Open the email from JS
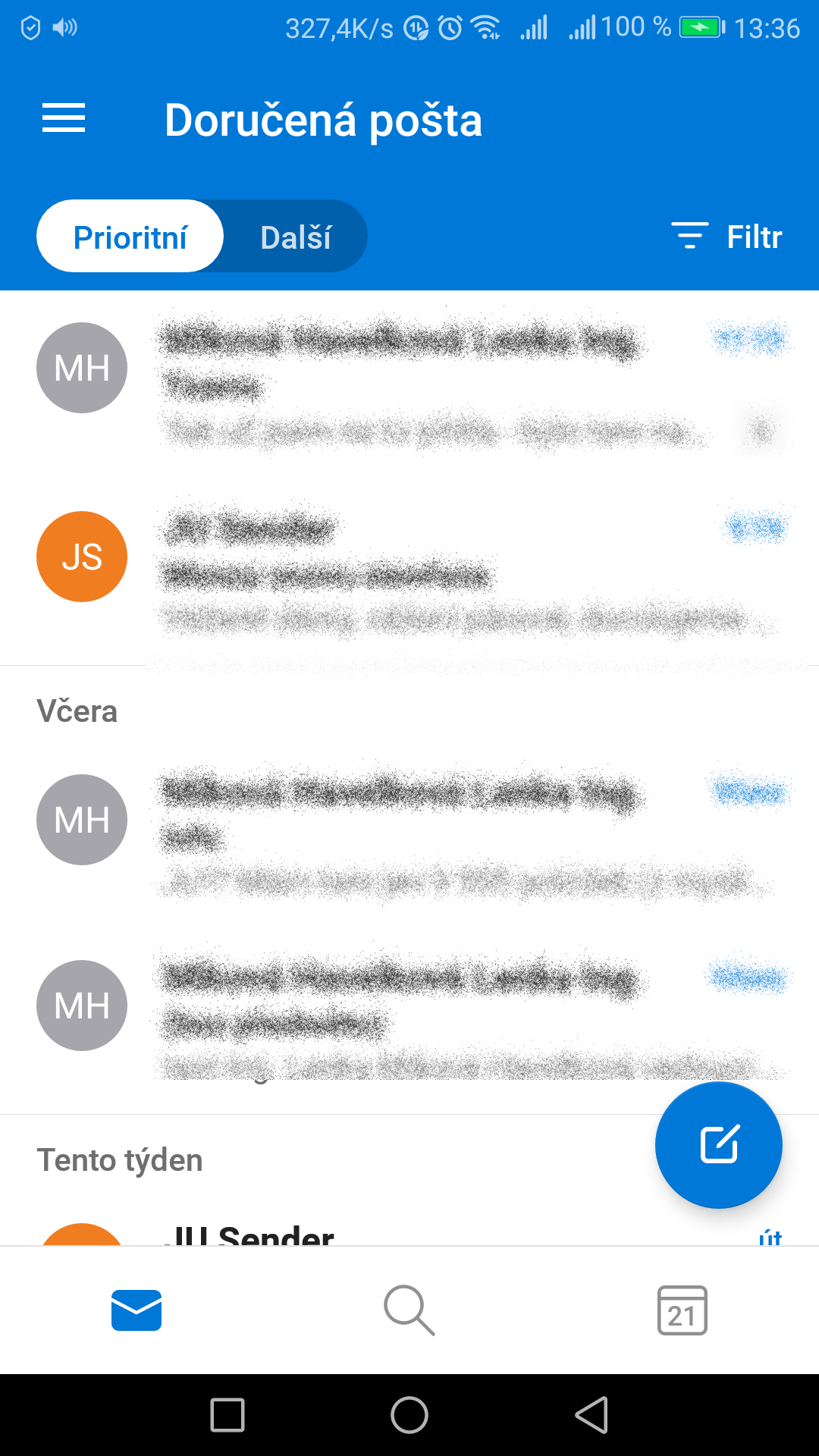The width and height of the screenshot is (819, 1456). pos(409,573)
